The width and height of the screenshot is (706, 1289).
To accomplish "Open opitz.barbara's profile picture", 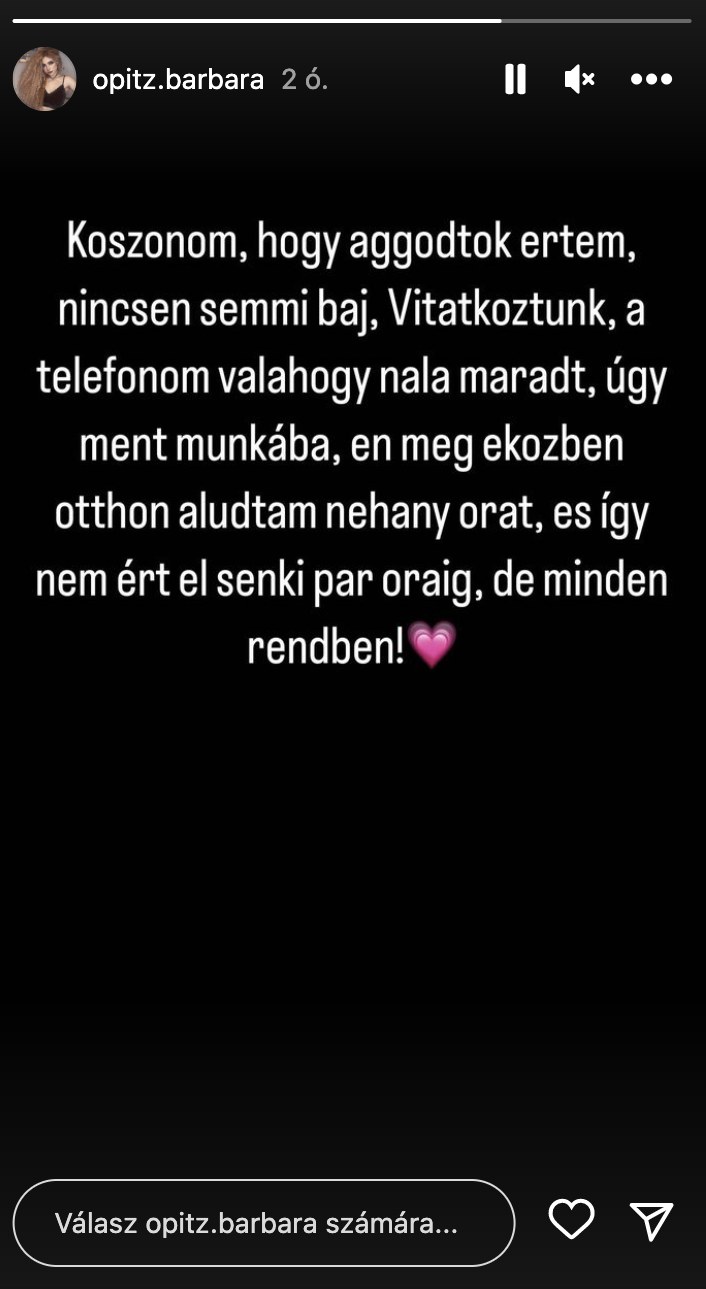I will [45, 79].
